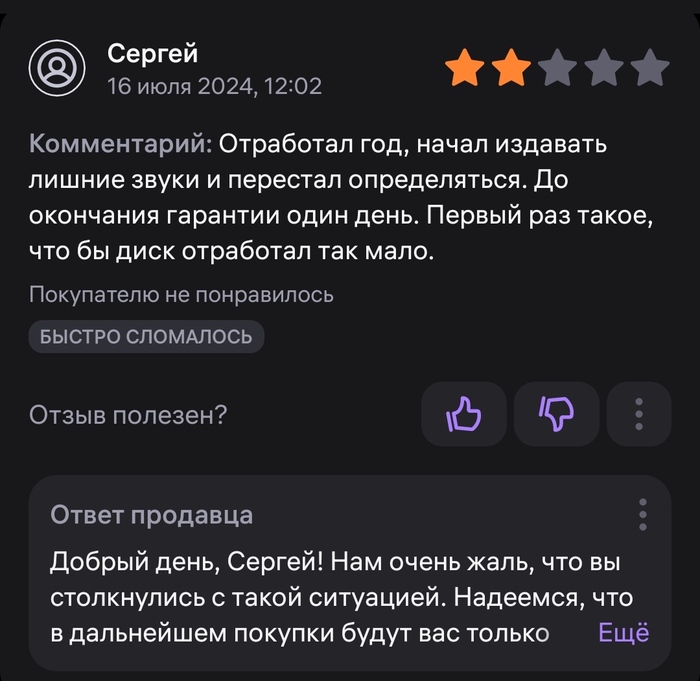Screen dimensions: 700x681
Task: Open the seller reply overflow menu
Action: (x=643, y=513)
